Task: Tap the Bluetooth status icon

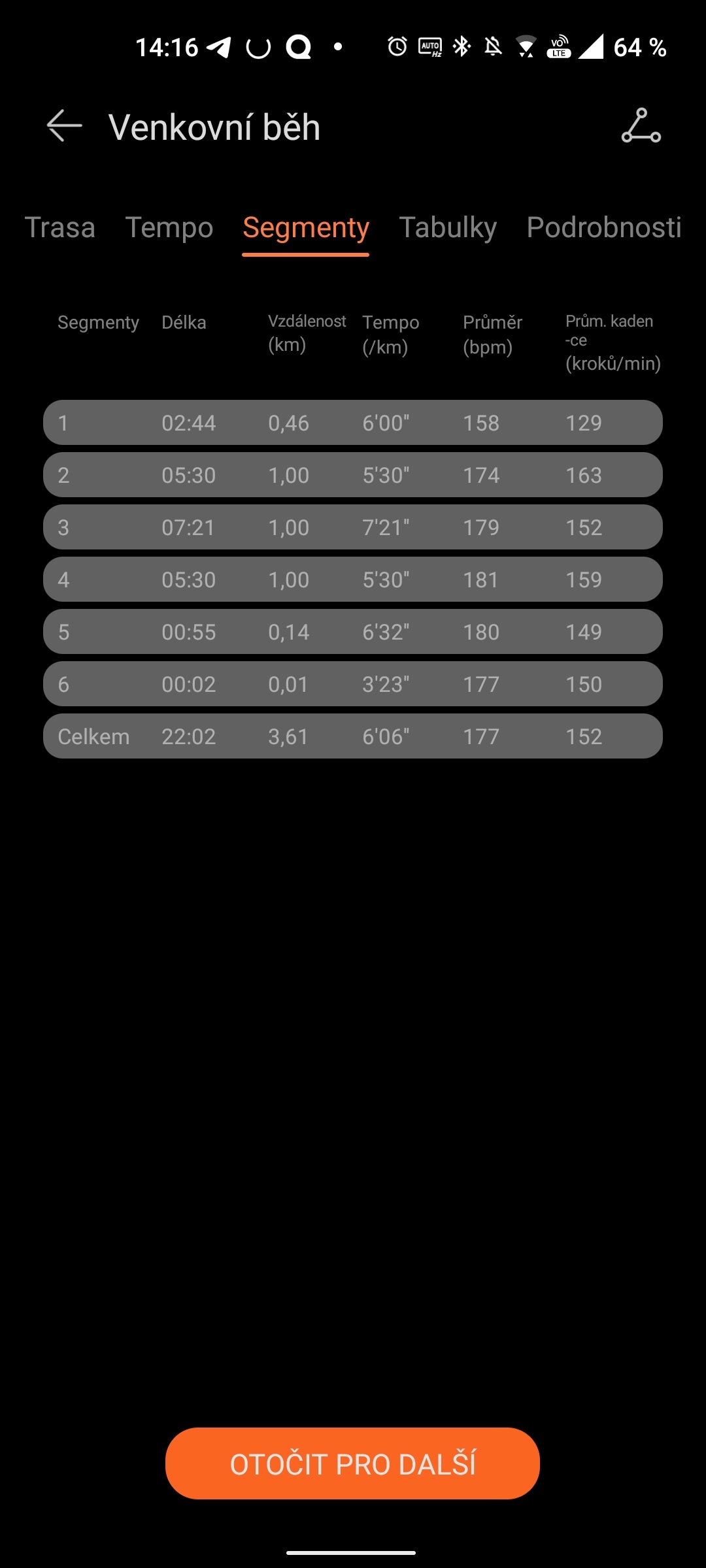Action: [462, 46]
